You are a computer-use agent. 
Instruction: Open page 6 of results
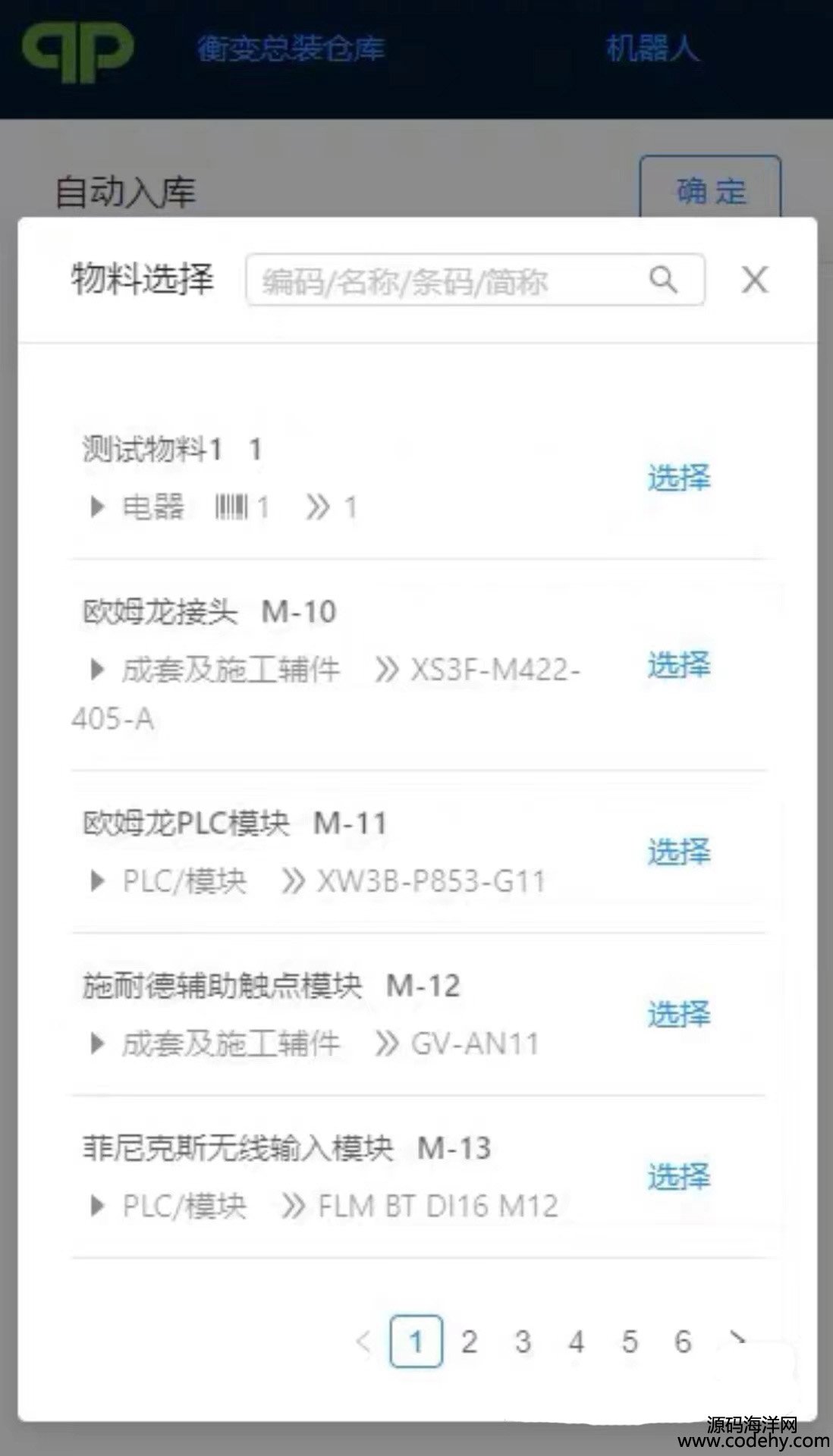[683, 1341]
